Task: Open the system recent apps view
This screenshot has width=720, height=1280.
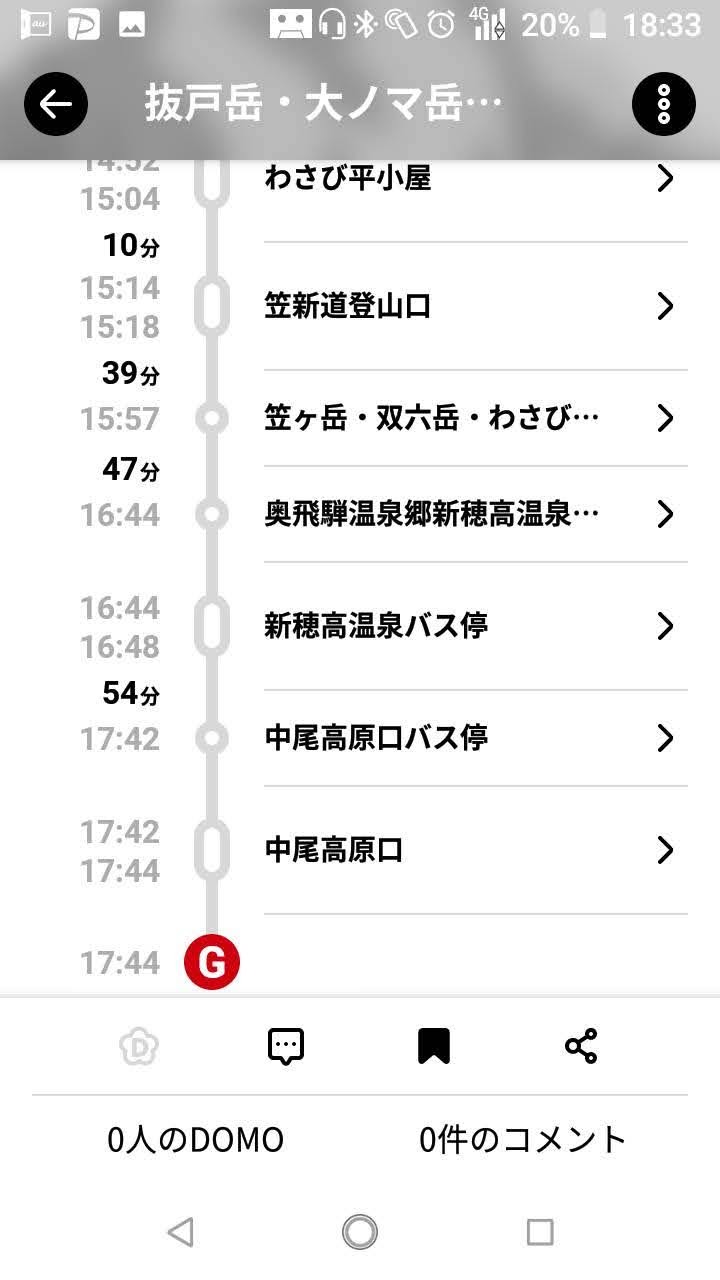Action: tap(540, 1232)
